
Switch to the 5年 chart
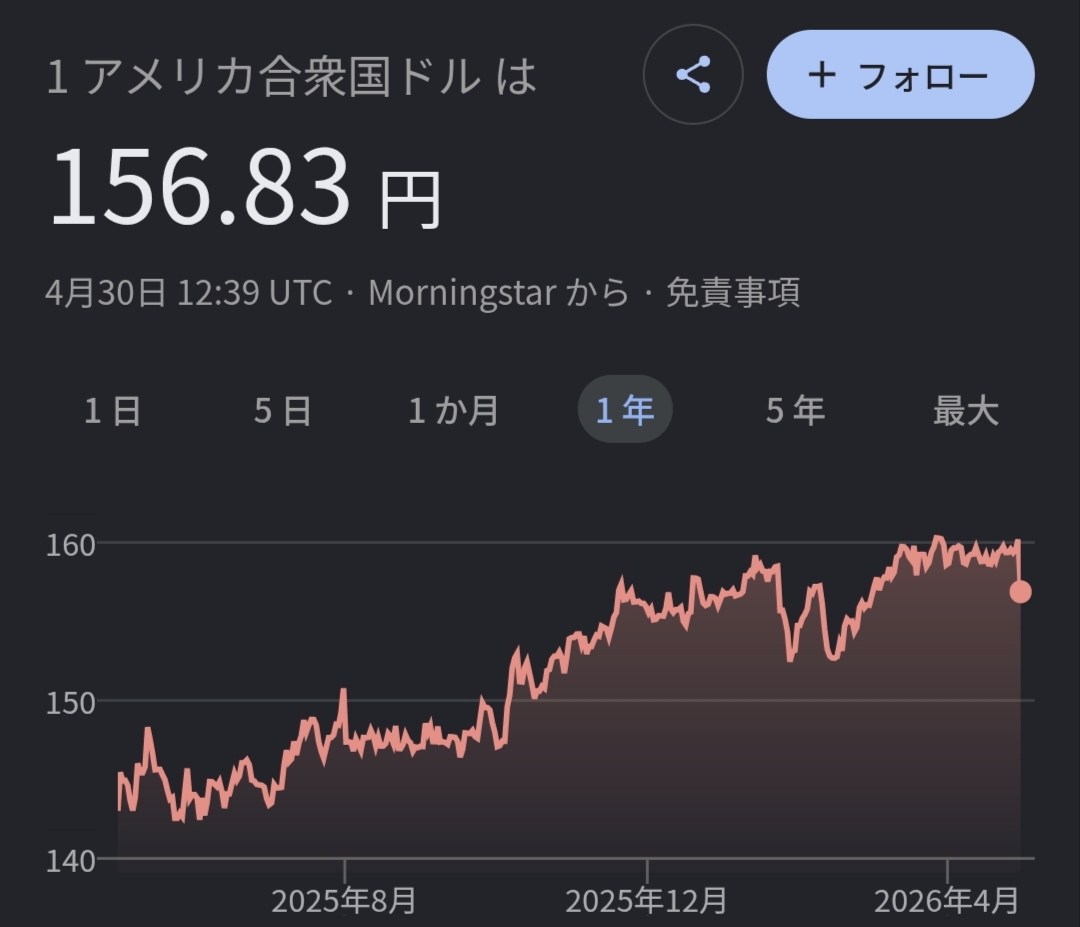click(795, 410)
